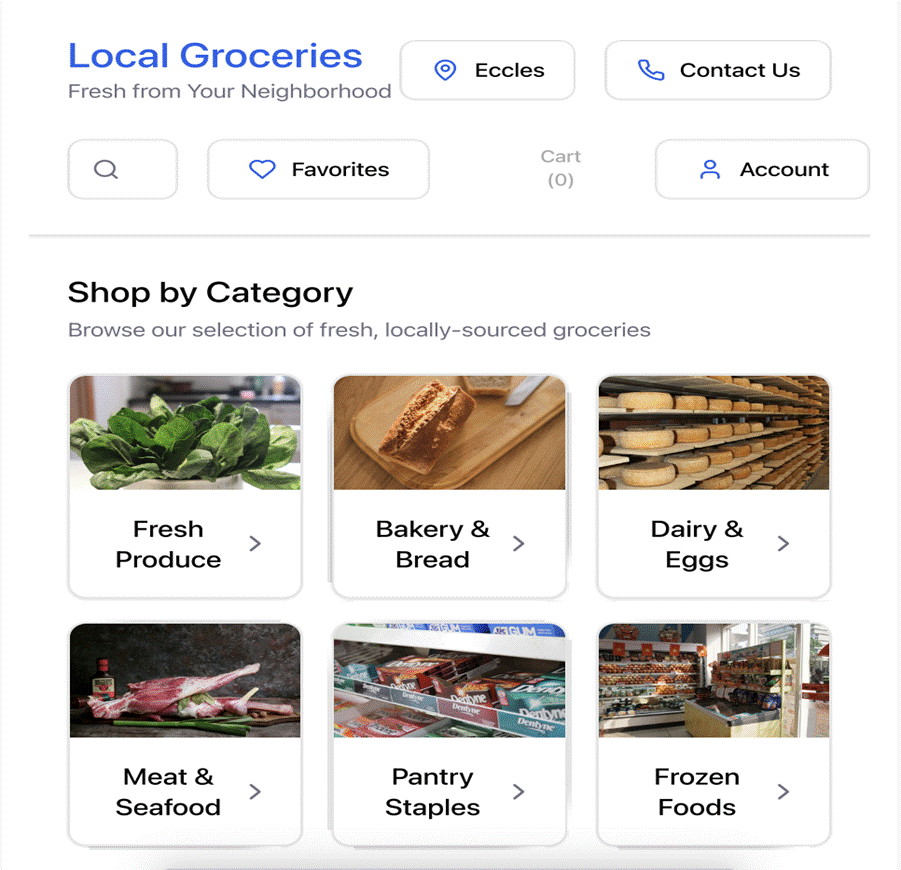
Task: Open the Account page
Action: (761, 169)
